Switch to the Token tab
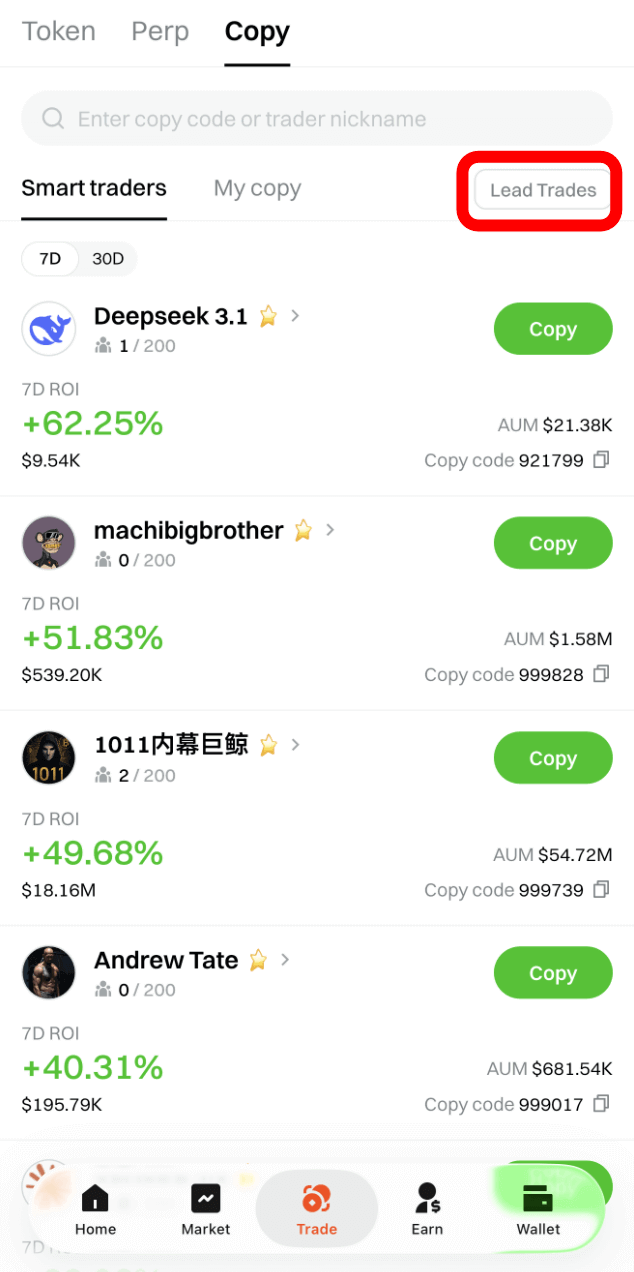The width and height of the screenshot is (634, 1272). tap(58, 32)
